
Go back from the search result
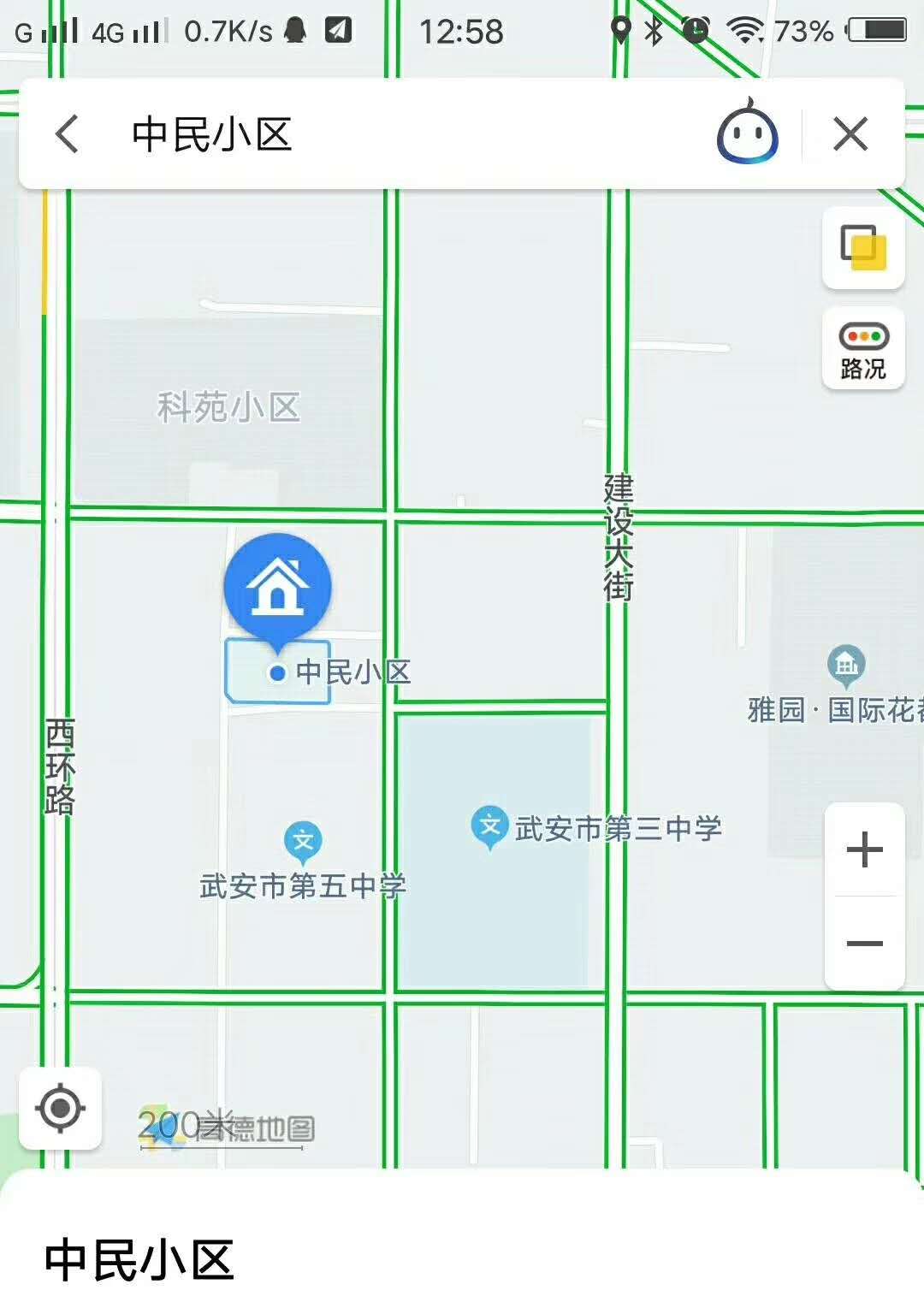(x=67, y=134)
